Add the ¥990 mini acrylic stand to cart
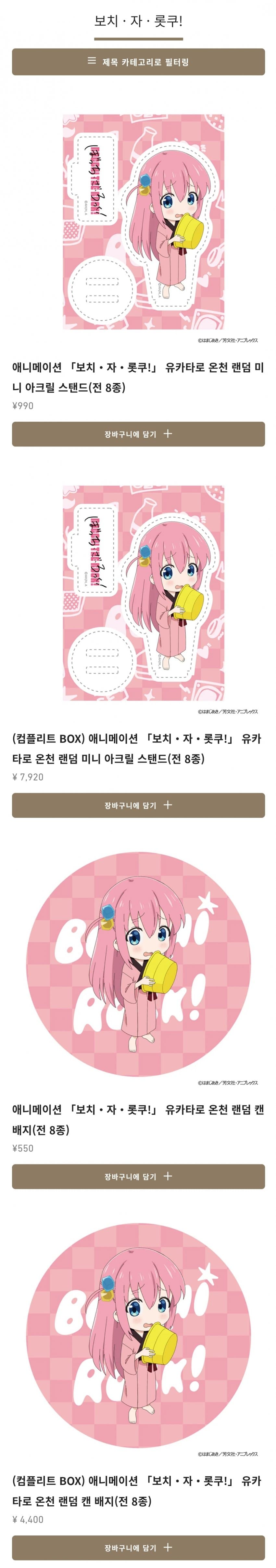Image resolution: width=276 pixels, height=1568 pixels. 138,433
